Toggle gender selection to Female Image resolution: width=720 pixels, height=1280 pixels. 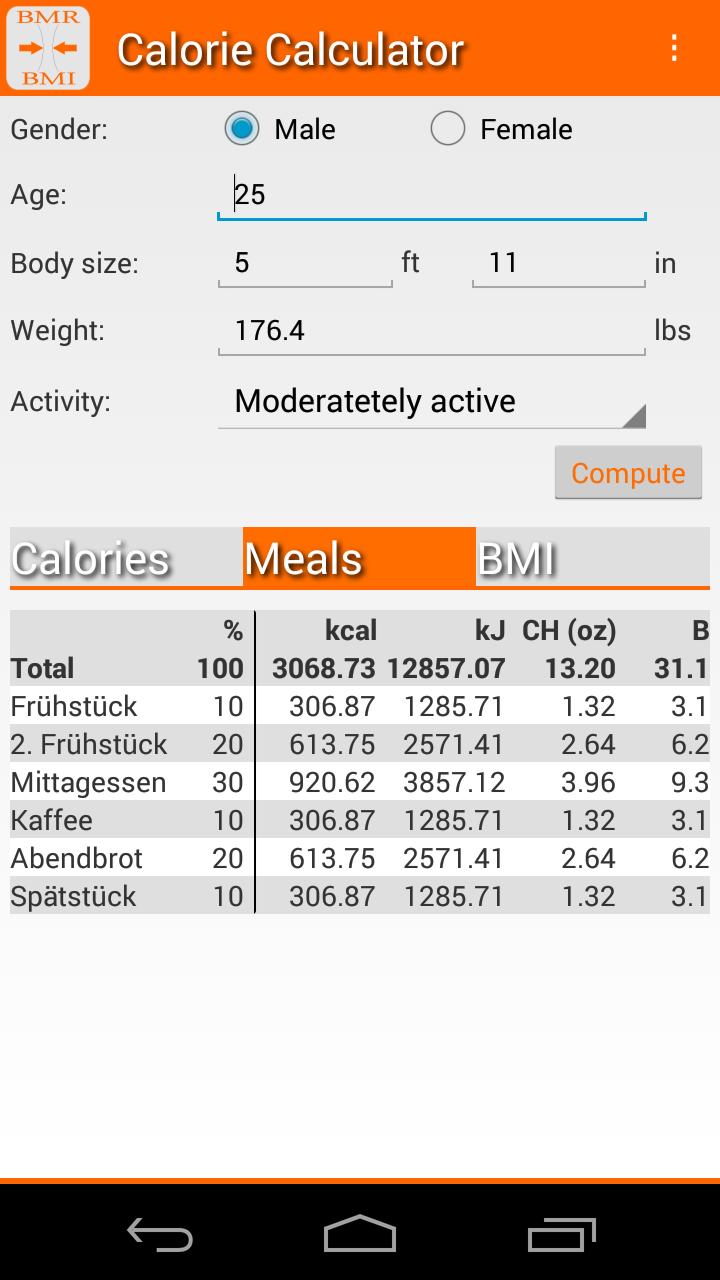(x=448, y=128)
